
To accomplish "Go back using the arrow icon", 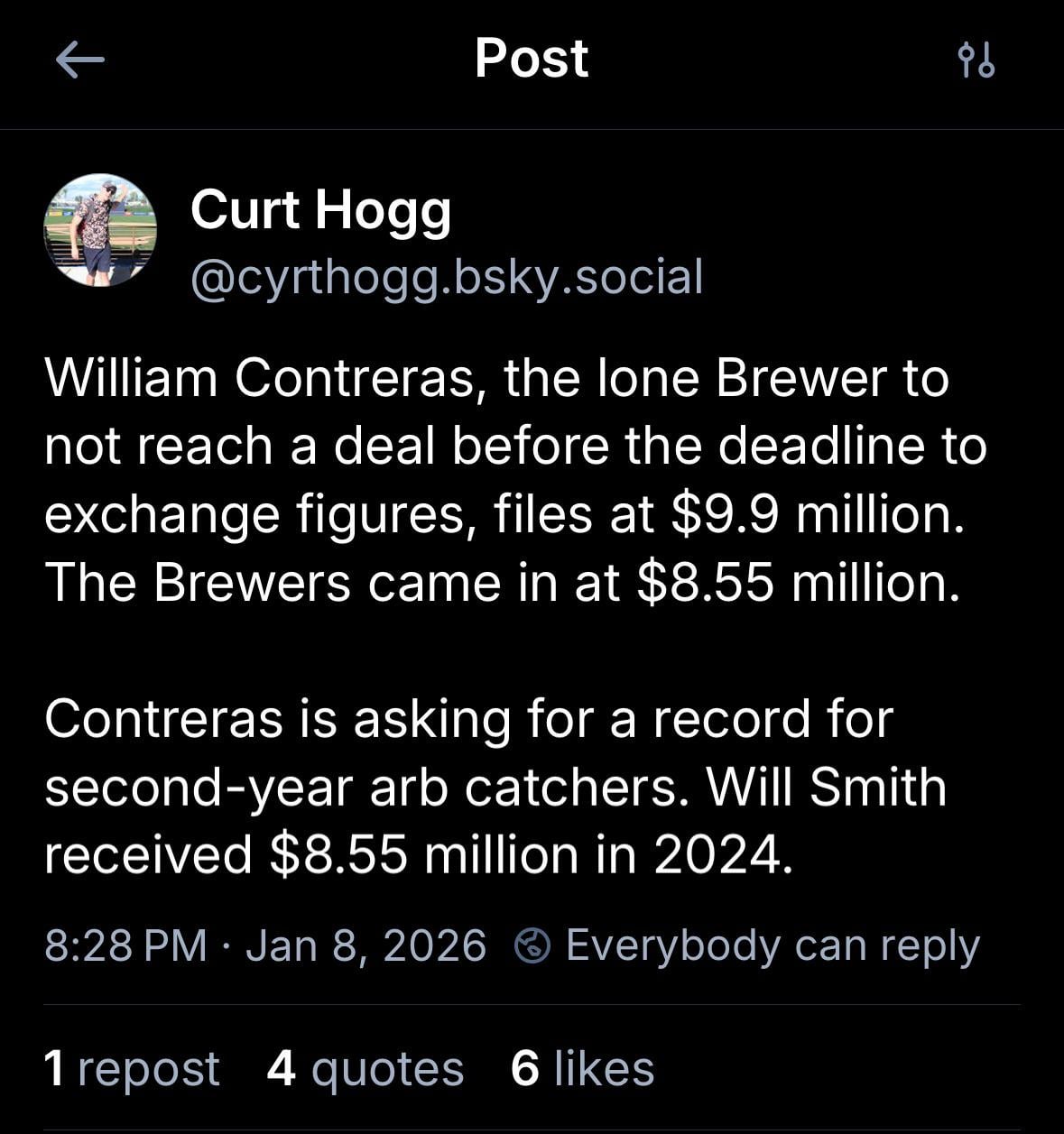I will point(79,60).
